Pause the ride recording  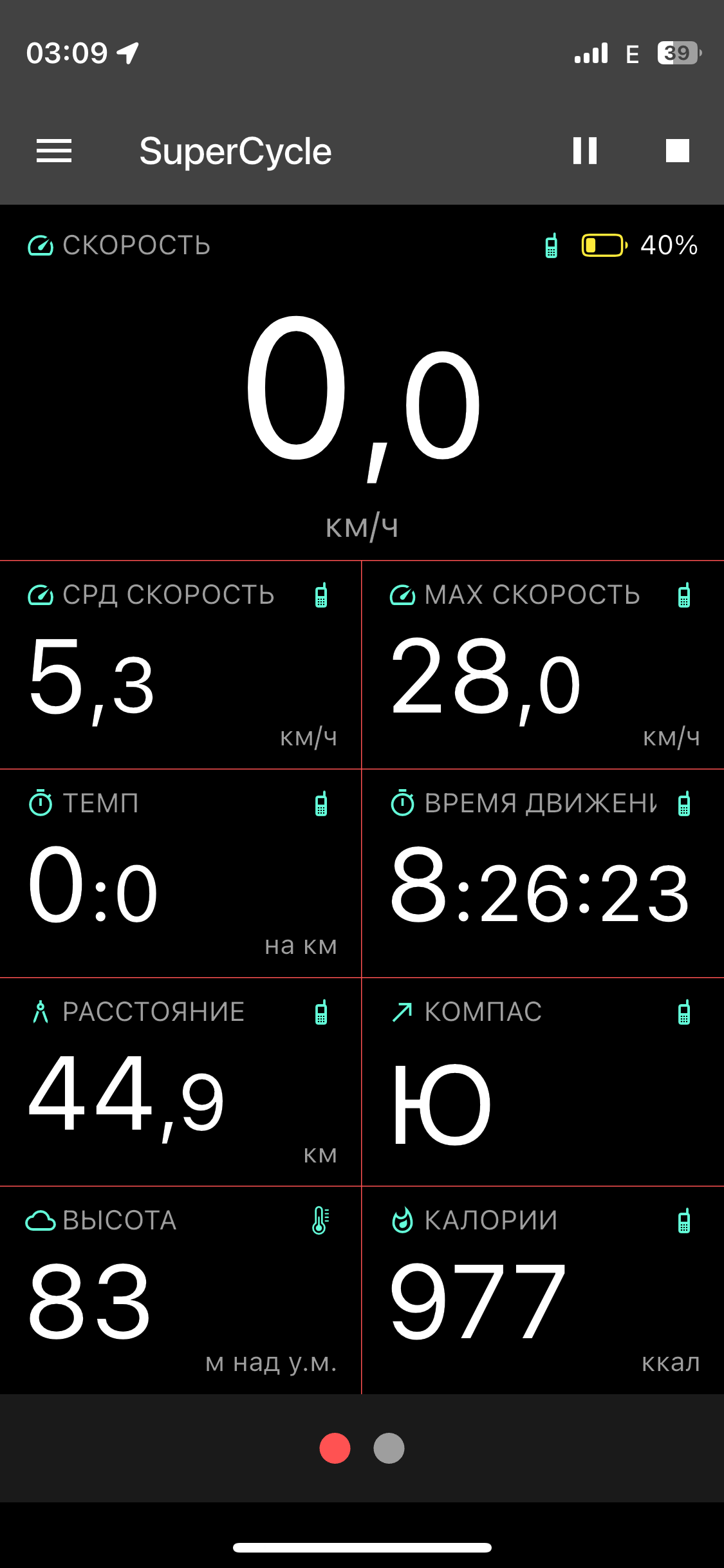pyautogui.click(x=584, y=151)
